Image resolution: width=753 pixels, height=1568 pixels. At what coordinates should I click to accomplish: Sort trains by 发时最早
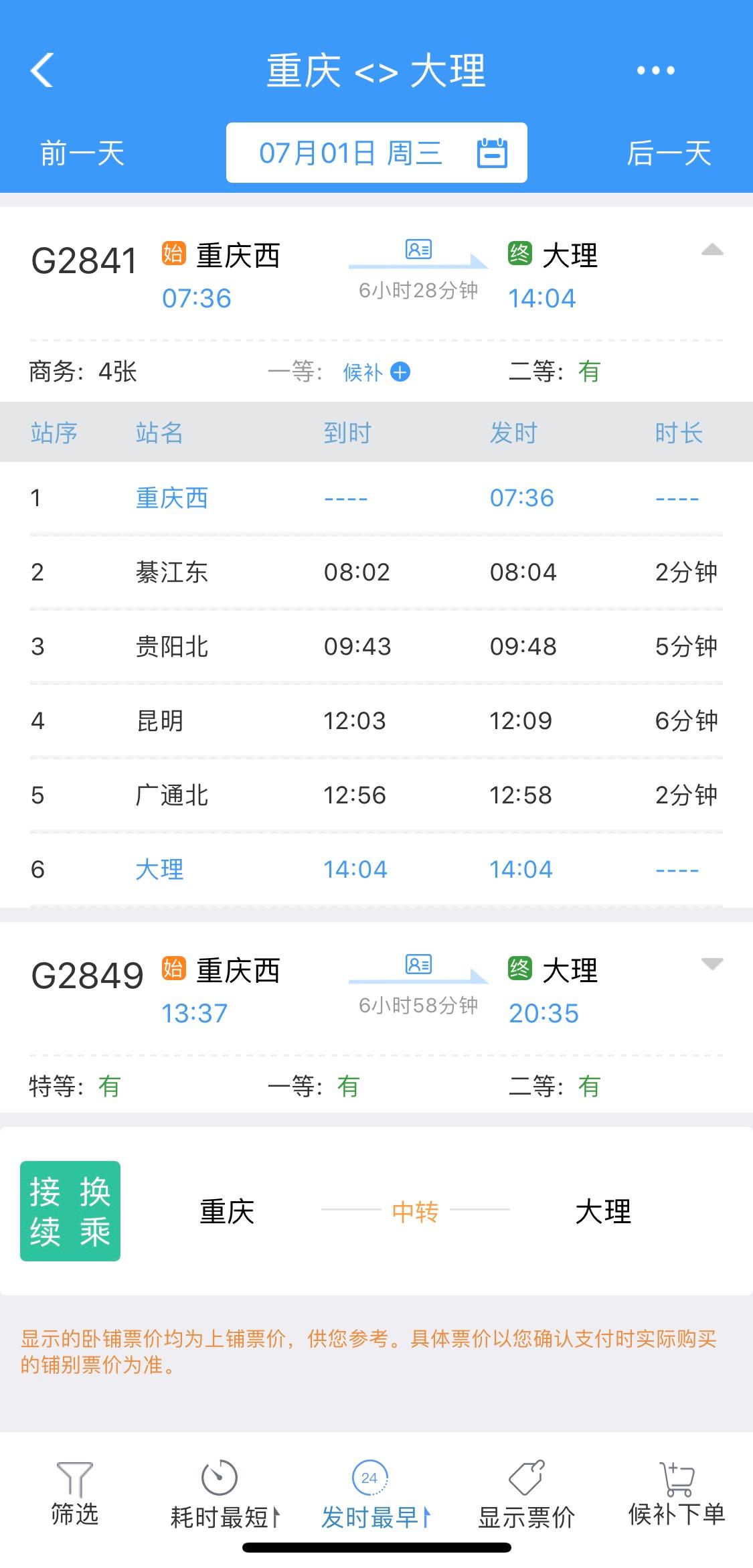(x=373, y=1494)
